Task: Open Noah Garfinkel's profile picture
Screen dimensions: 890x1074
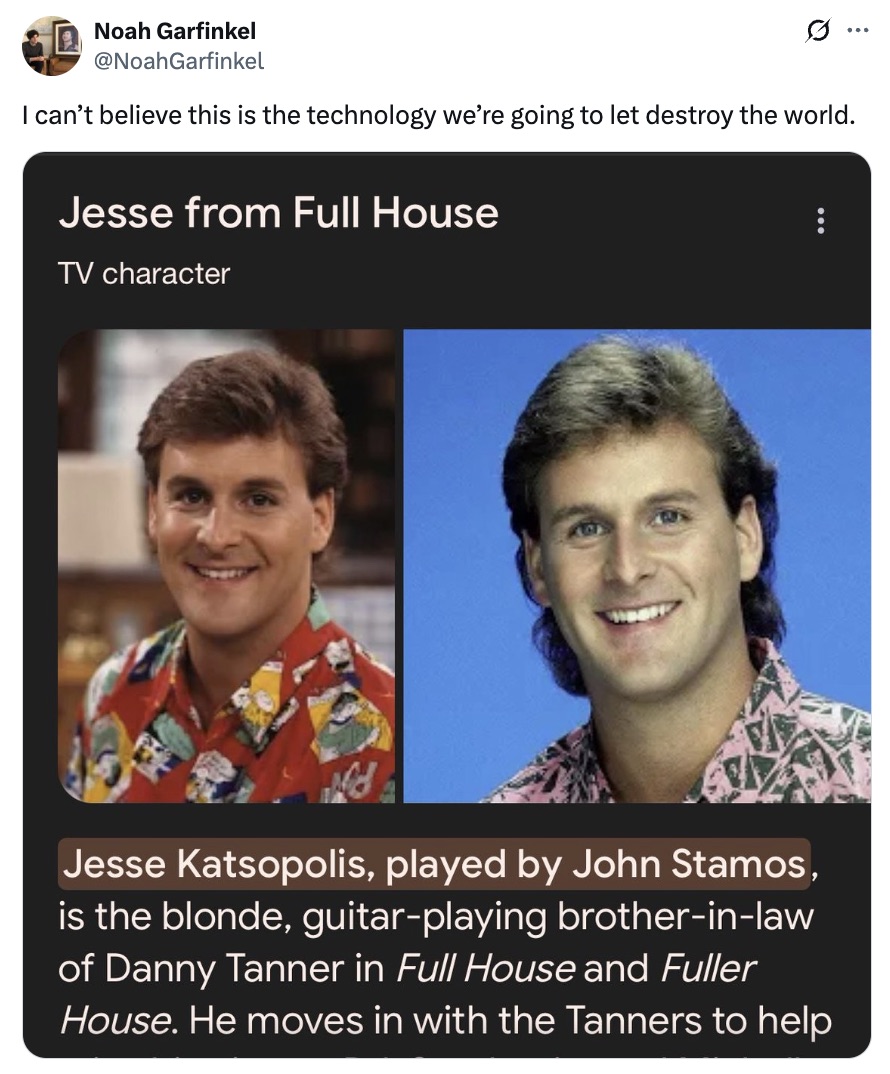Action: 51,46
